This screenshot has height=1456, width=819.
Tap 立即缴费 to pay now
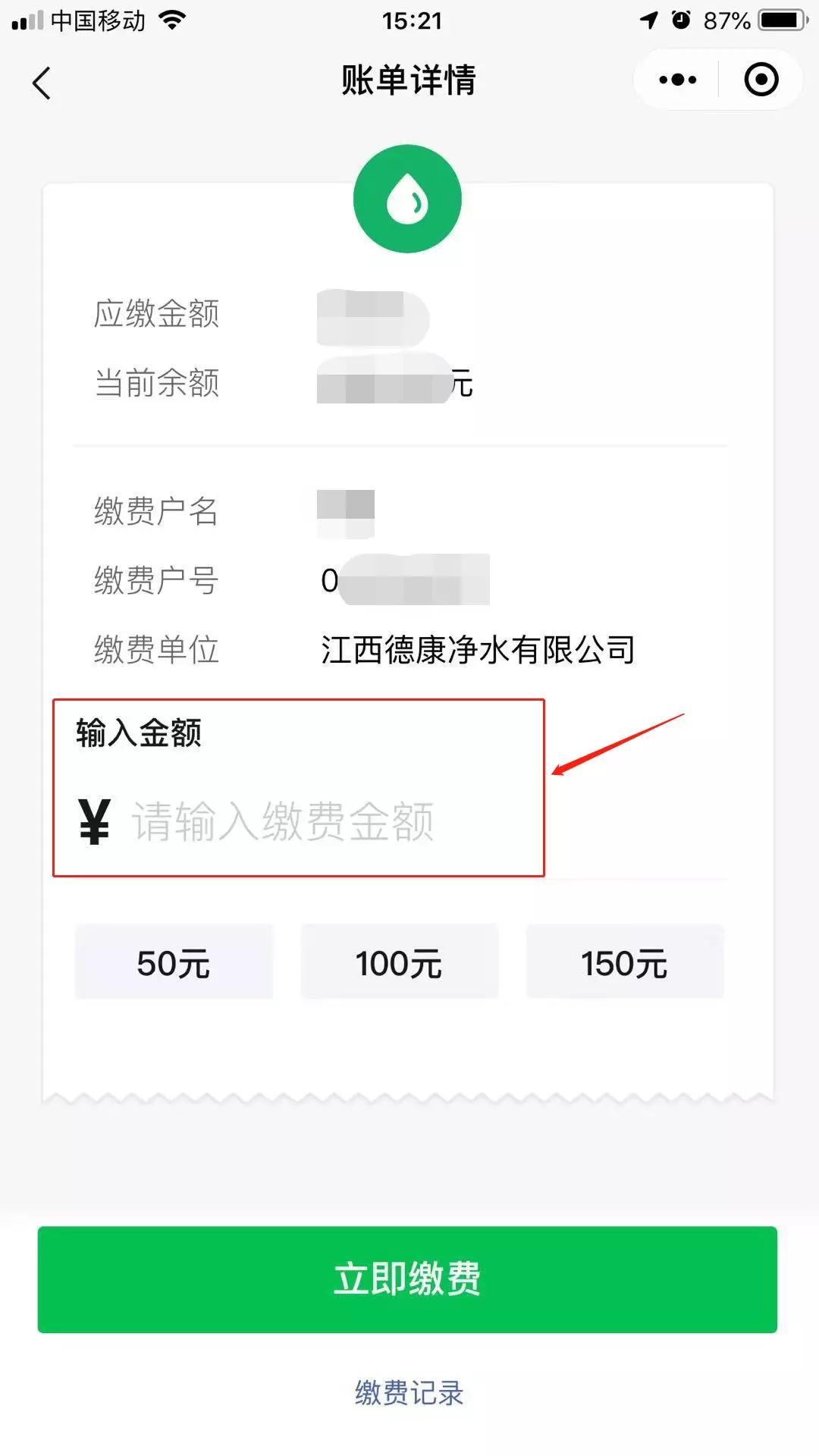tap(408, 1279)
